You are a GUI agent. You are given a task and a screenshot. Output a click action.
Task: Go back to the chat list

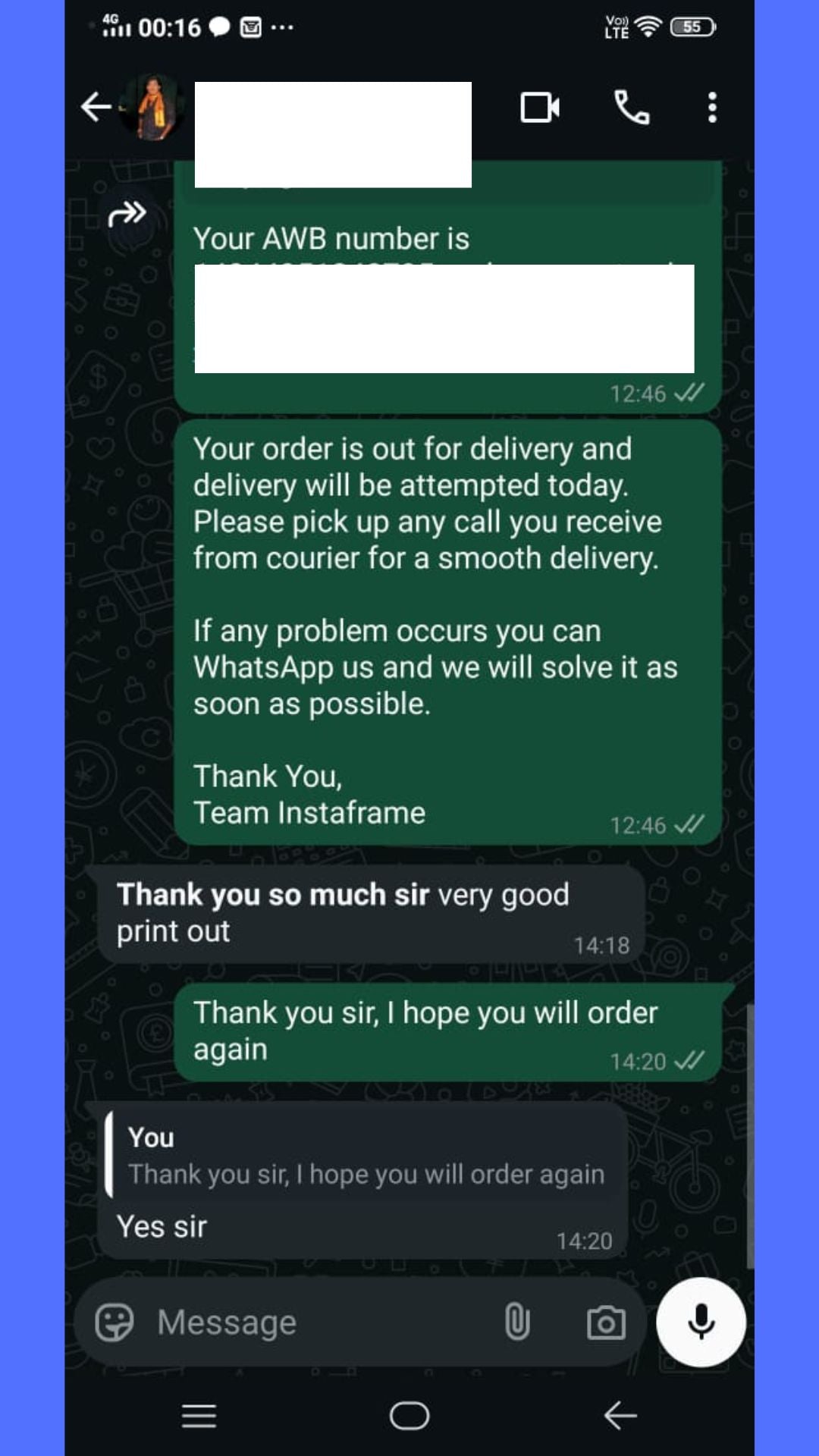click(96, 107)
